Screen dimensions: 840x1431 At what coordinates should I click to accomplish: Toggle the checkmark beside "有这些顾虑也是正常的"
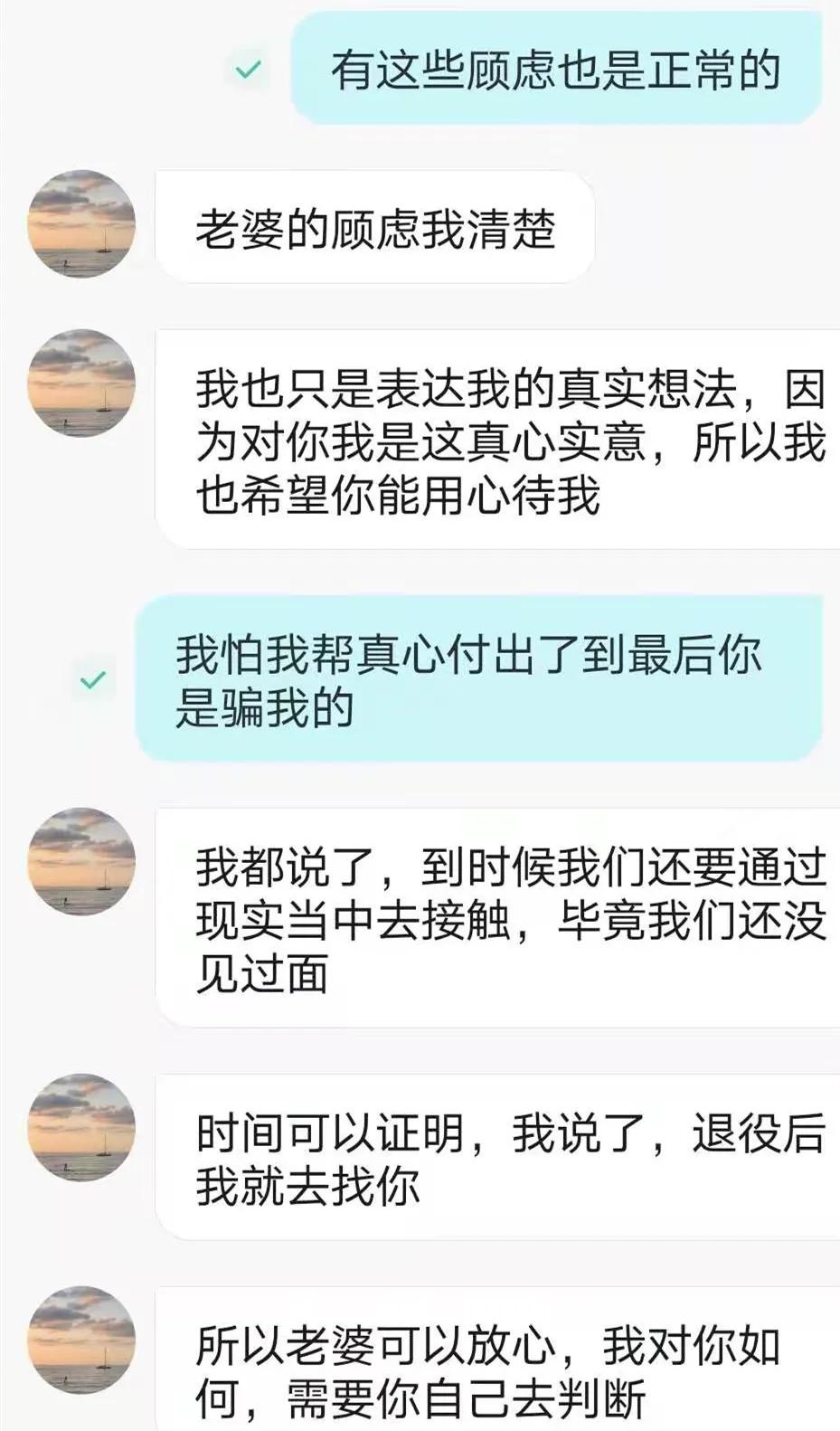[x=247, y=70]
